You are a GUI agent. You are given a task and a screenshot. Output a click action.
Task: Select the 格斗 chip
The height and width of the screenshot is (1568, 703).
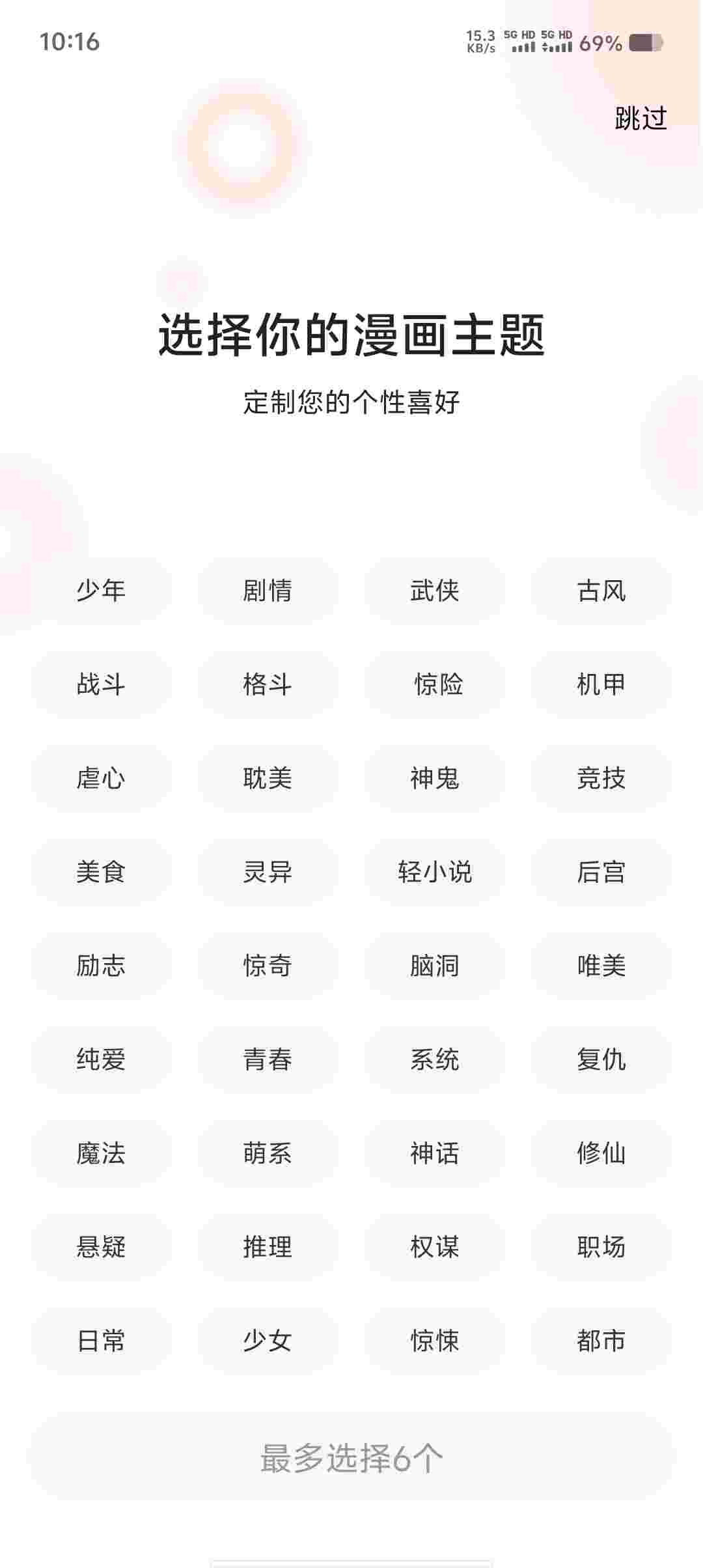coord(268,684)
